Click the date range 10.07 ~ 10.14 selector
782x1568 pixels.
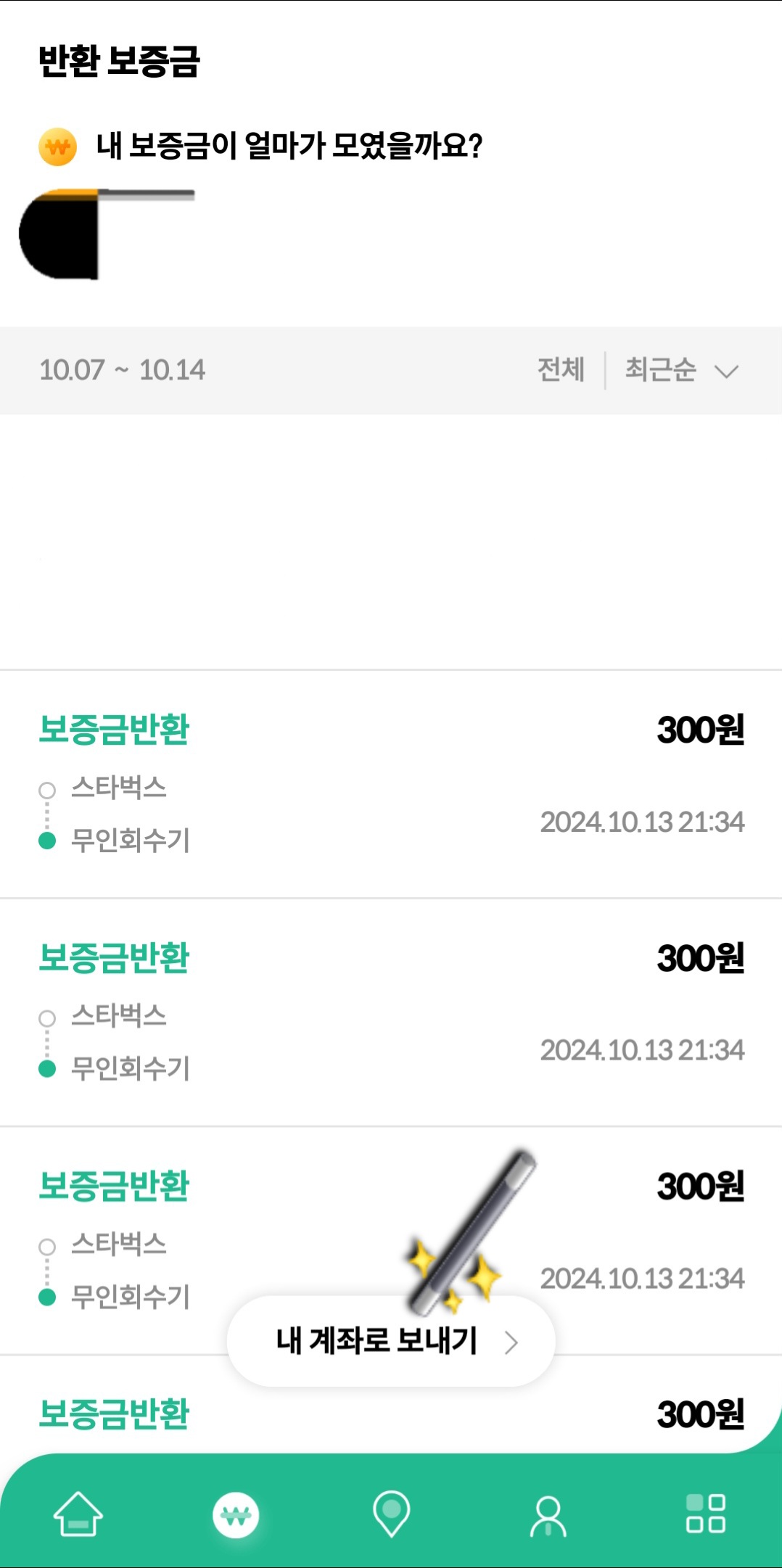[123, 371]
